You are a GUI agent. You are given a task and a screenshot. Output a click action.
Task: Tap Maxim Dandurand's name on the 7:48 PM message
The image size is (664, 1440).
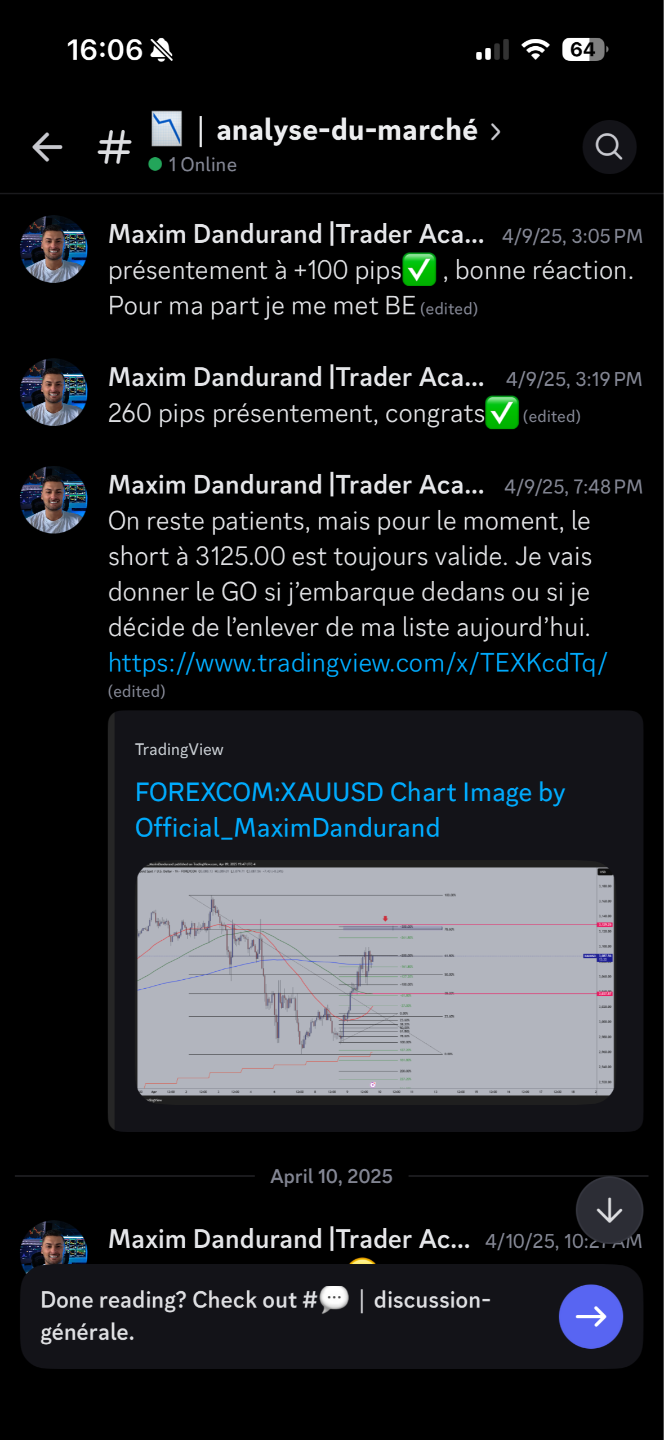[295, 485]
